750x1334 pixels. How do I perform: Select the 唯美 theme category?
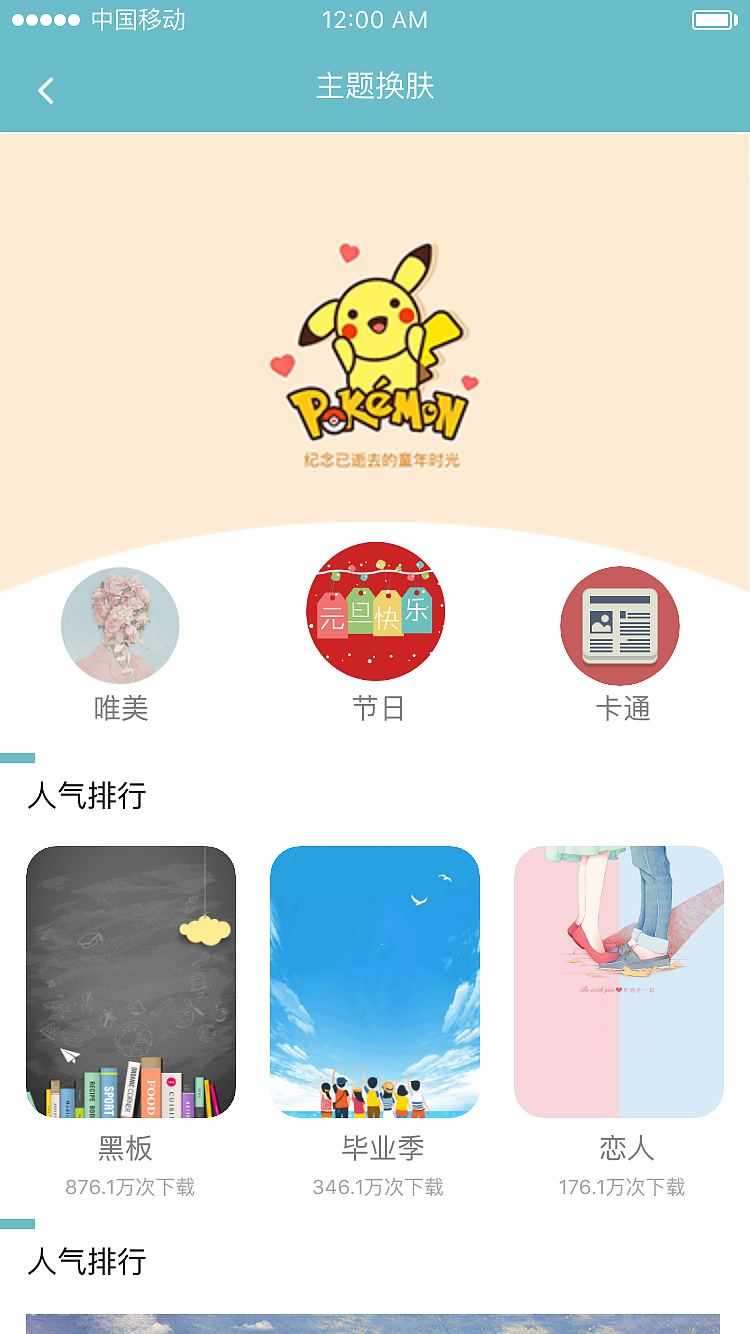pyautogui.click(x=120, y=626)
